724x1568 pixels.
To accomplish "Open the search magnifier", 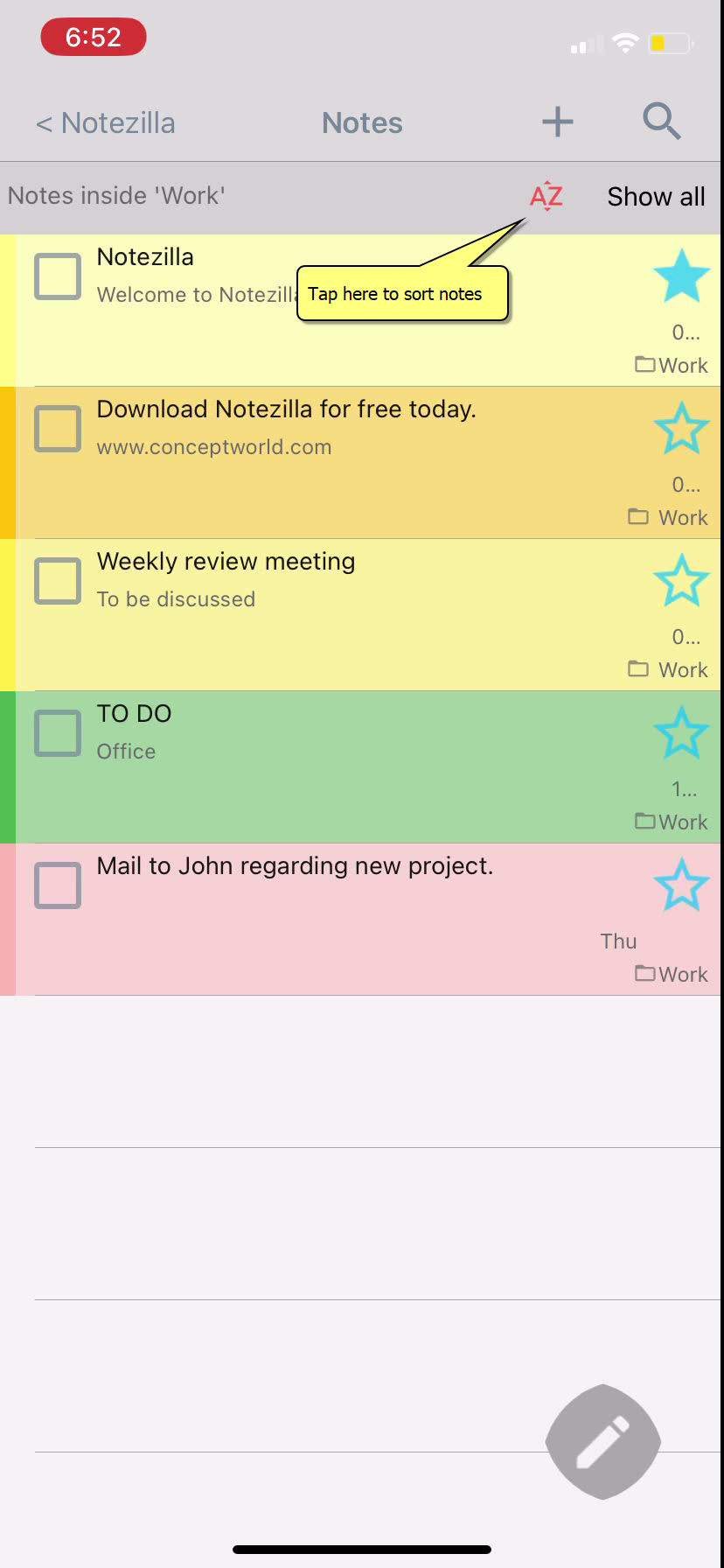I will (662, 122).
